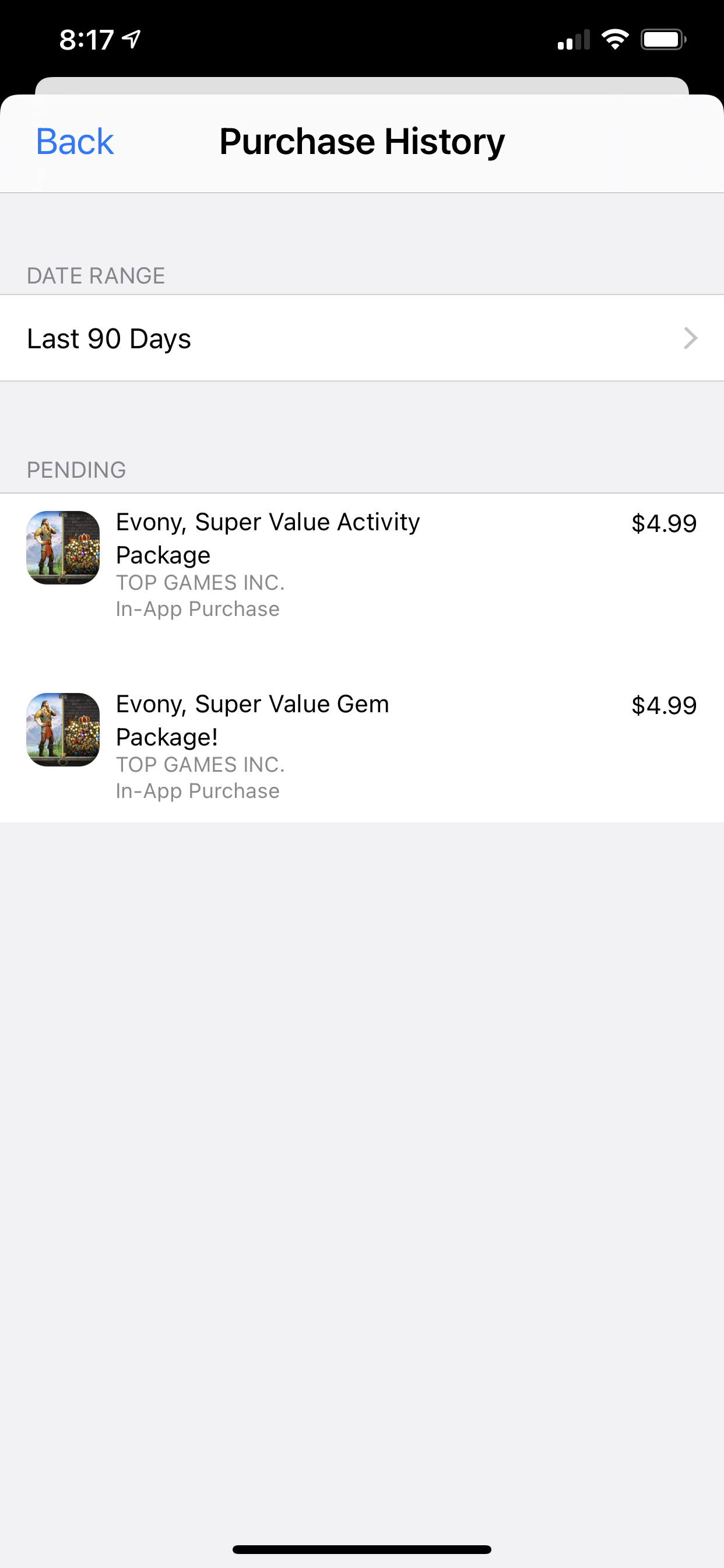Screen dimensions: 724x1568
Task: Open the Last 90 Days date range
Action: tap(361, 338)
